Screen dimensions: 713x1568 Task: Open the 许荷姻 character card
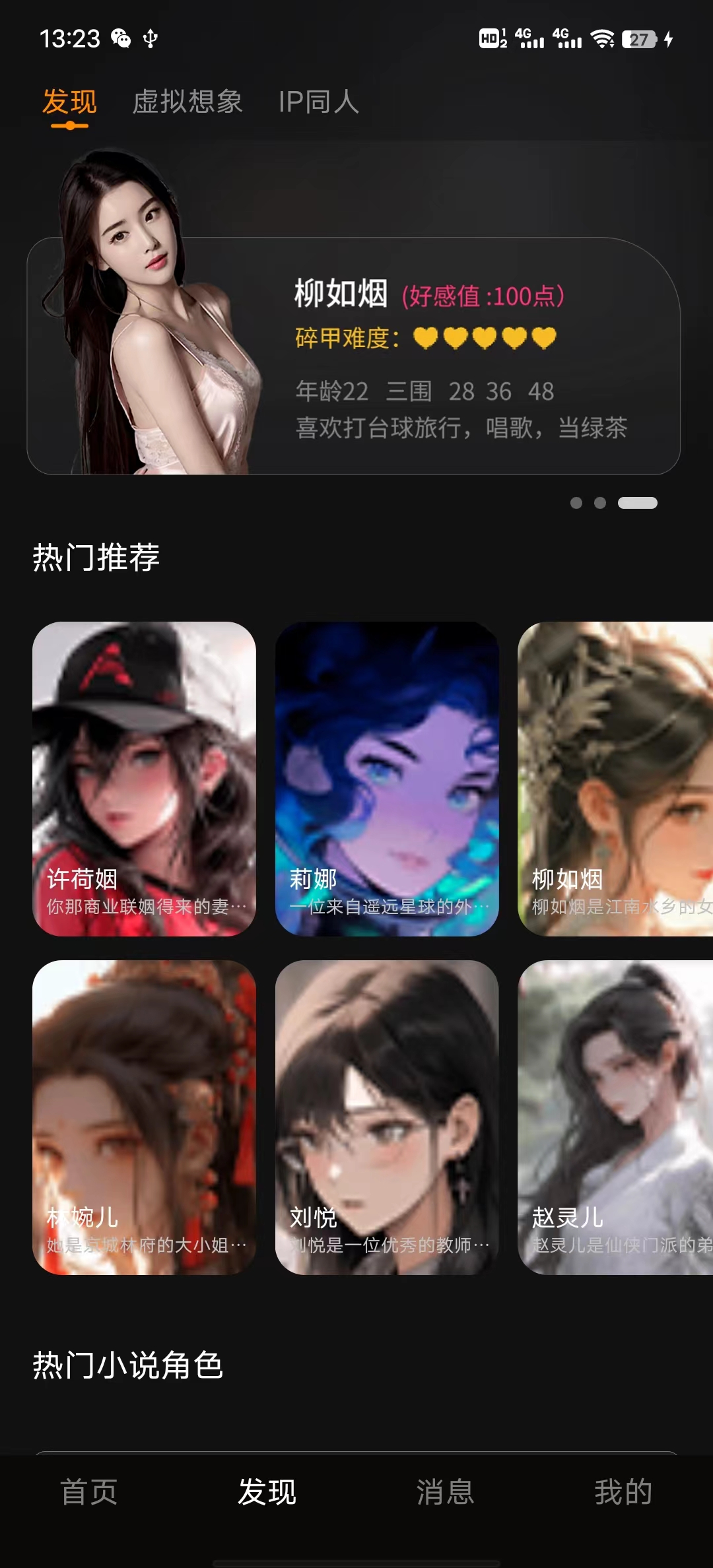click(x=144, y=779)
